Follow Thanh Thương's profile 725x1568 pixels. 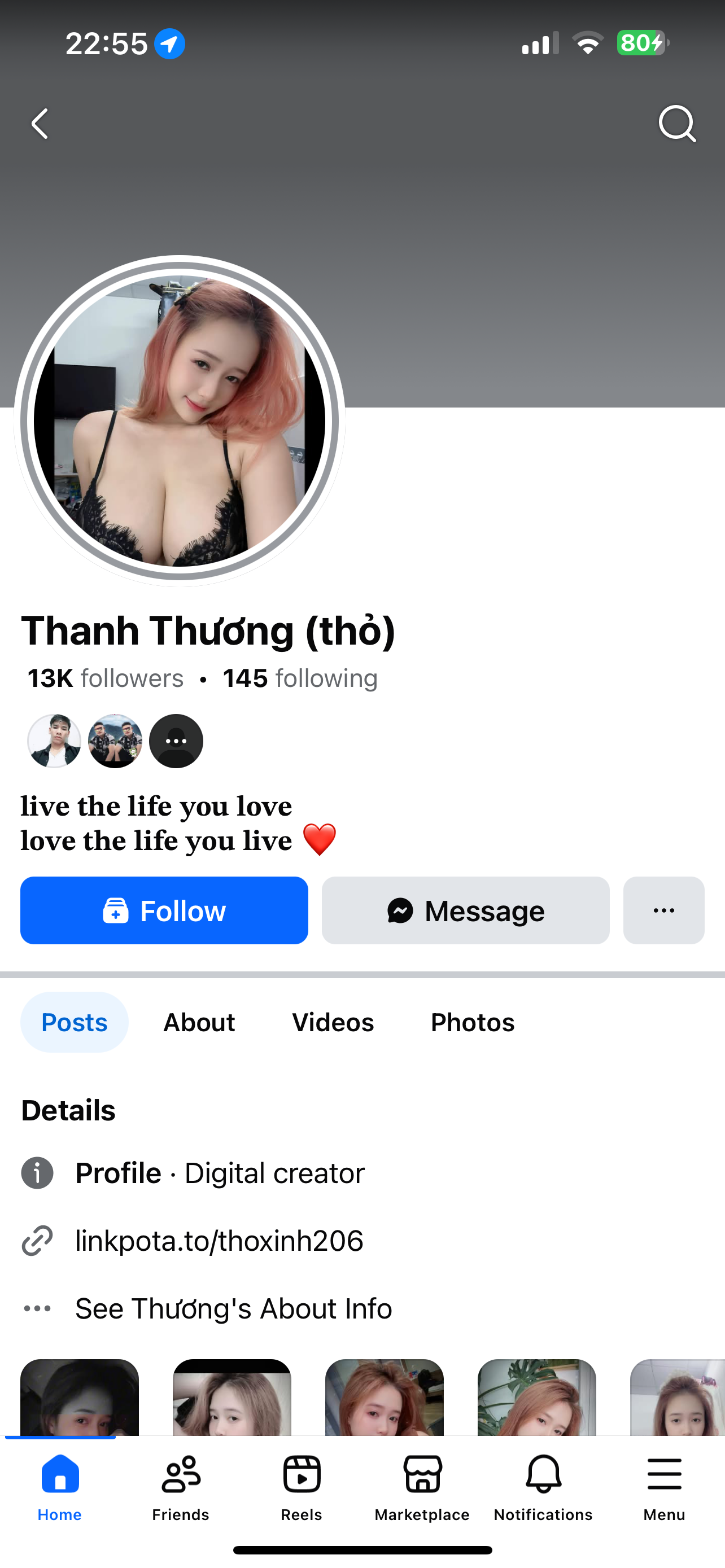pyautogui.click(x=164, y=910)
